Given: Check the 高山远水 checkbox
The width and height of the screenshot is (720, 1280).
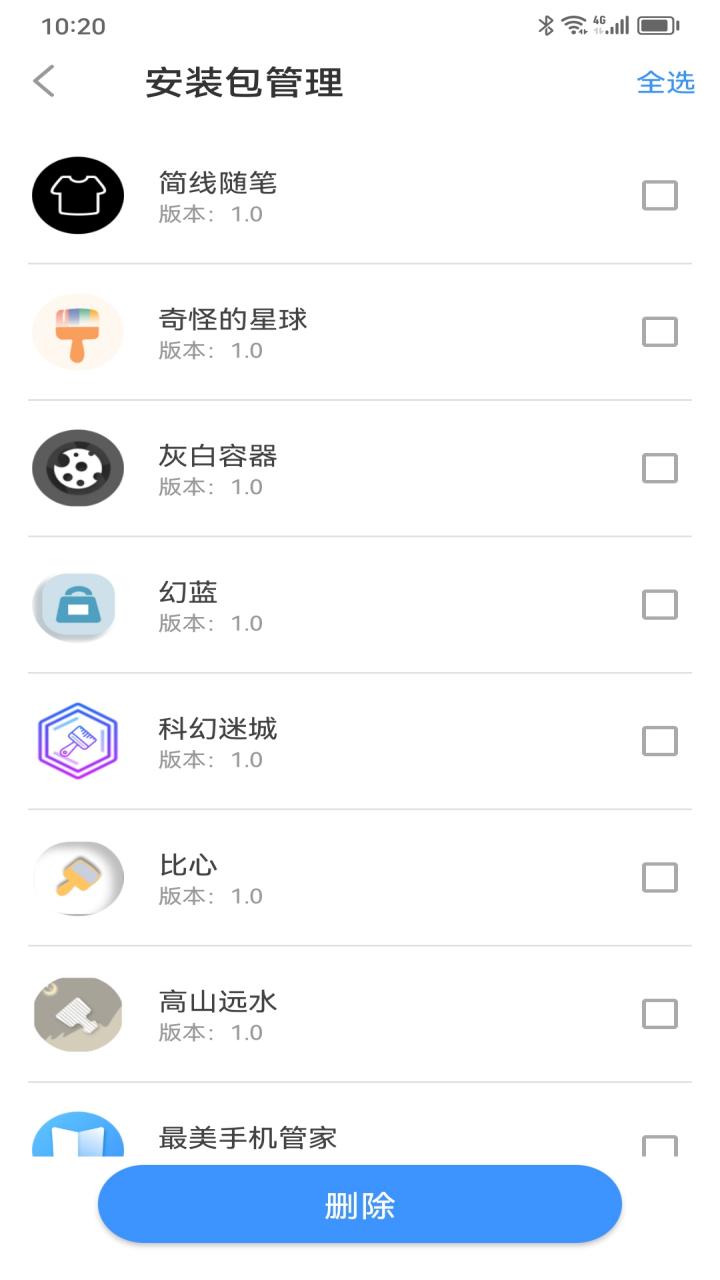Looking at the screenshot, I should [659, 1014].
